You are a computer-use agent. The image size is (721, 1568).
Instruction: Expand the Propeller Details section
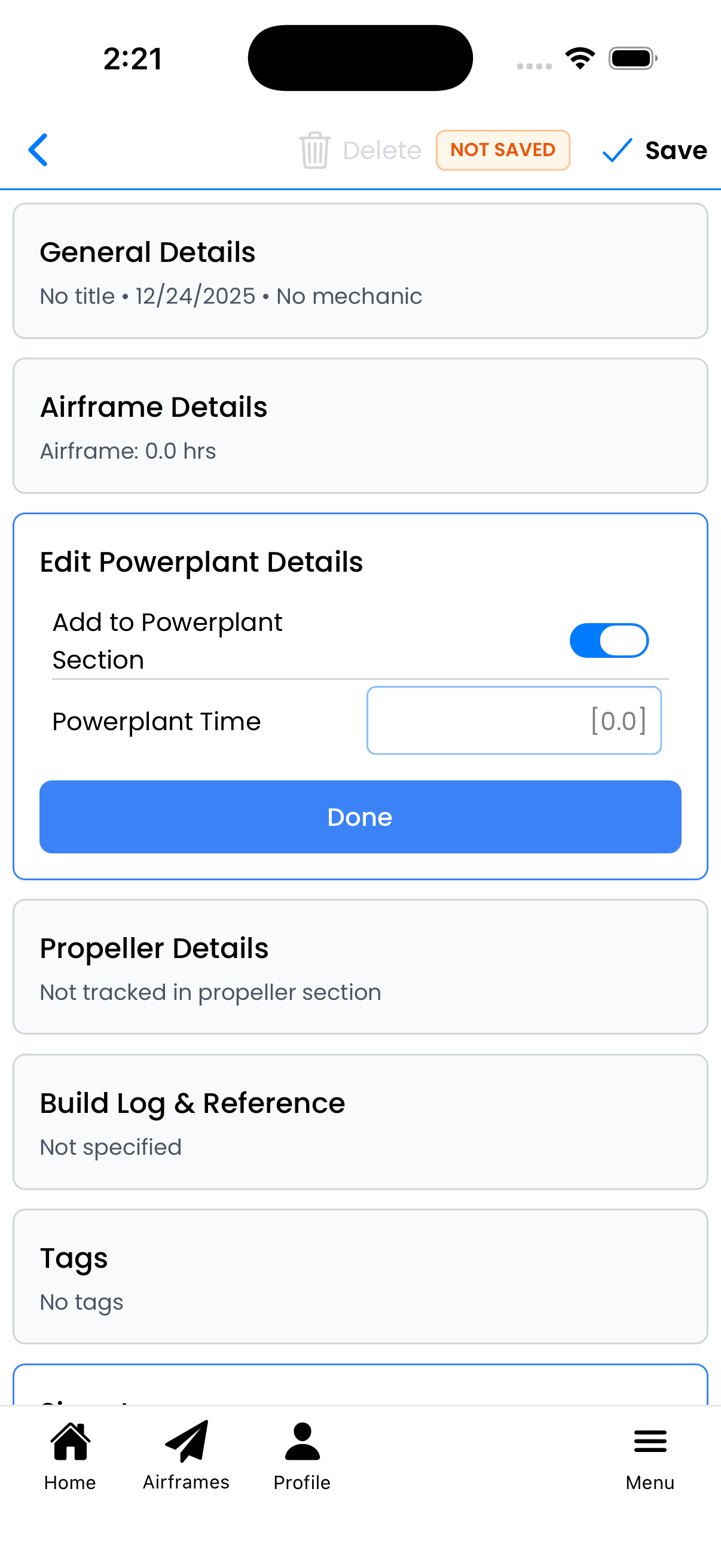click(360, 966)
